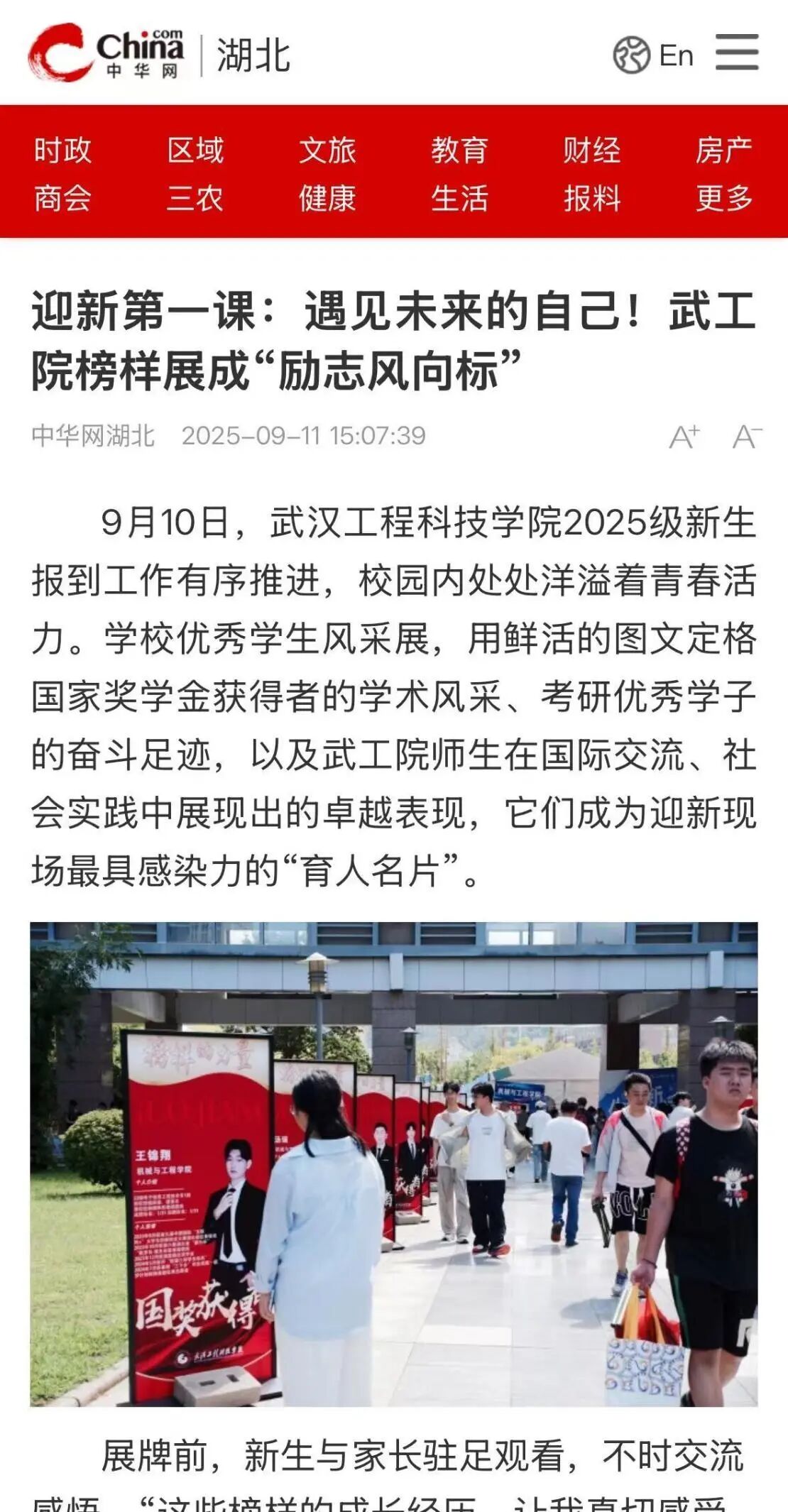Increase the article font size
Screen dimensions: 788x1512
[x=684, y=437]
